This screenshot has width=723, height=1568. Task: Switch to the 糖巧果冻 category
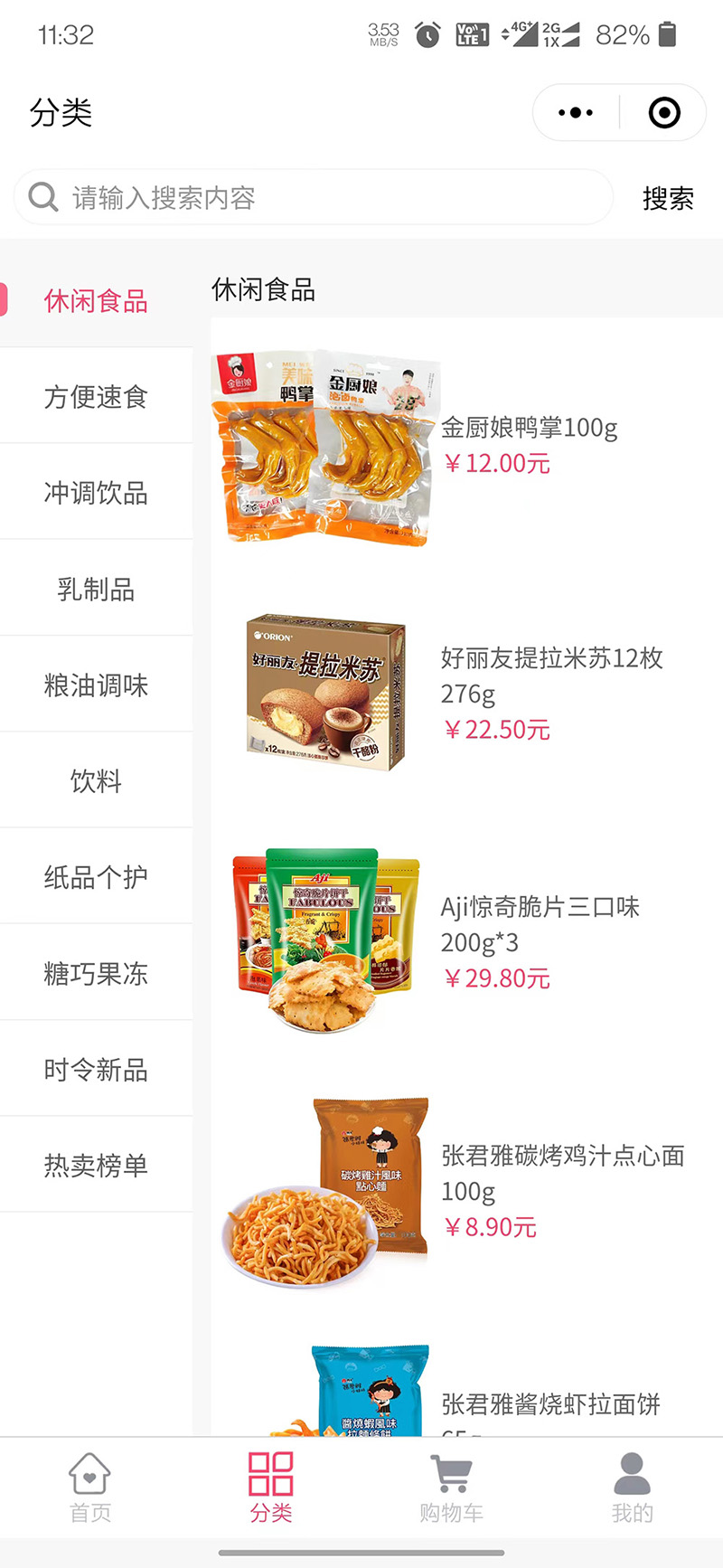(96, 974)
